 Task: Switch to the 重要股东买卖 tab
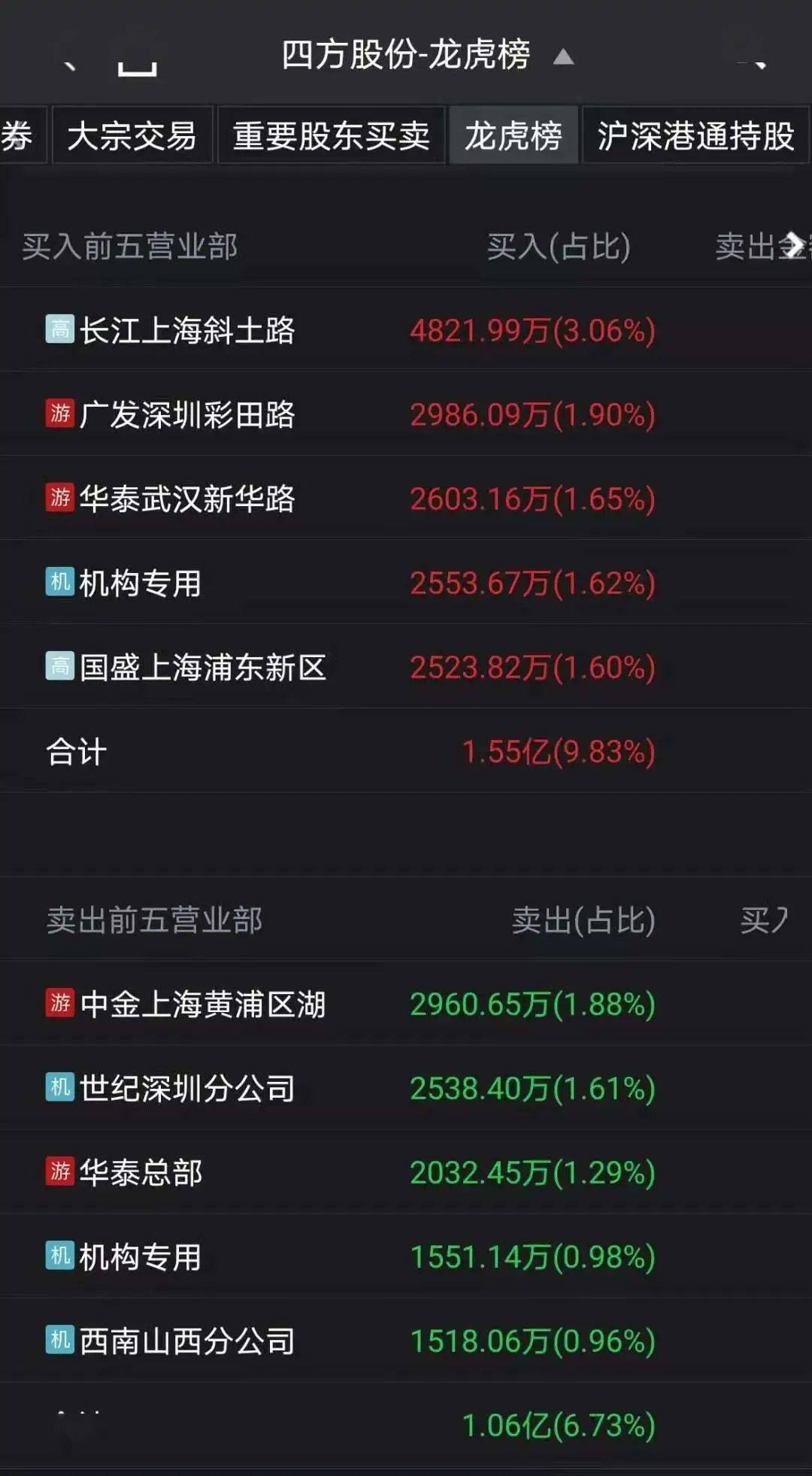(x=331, y=136)
